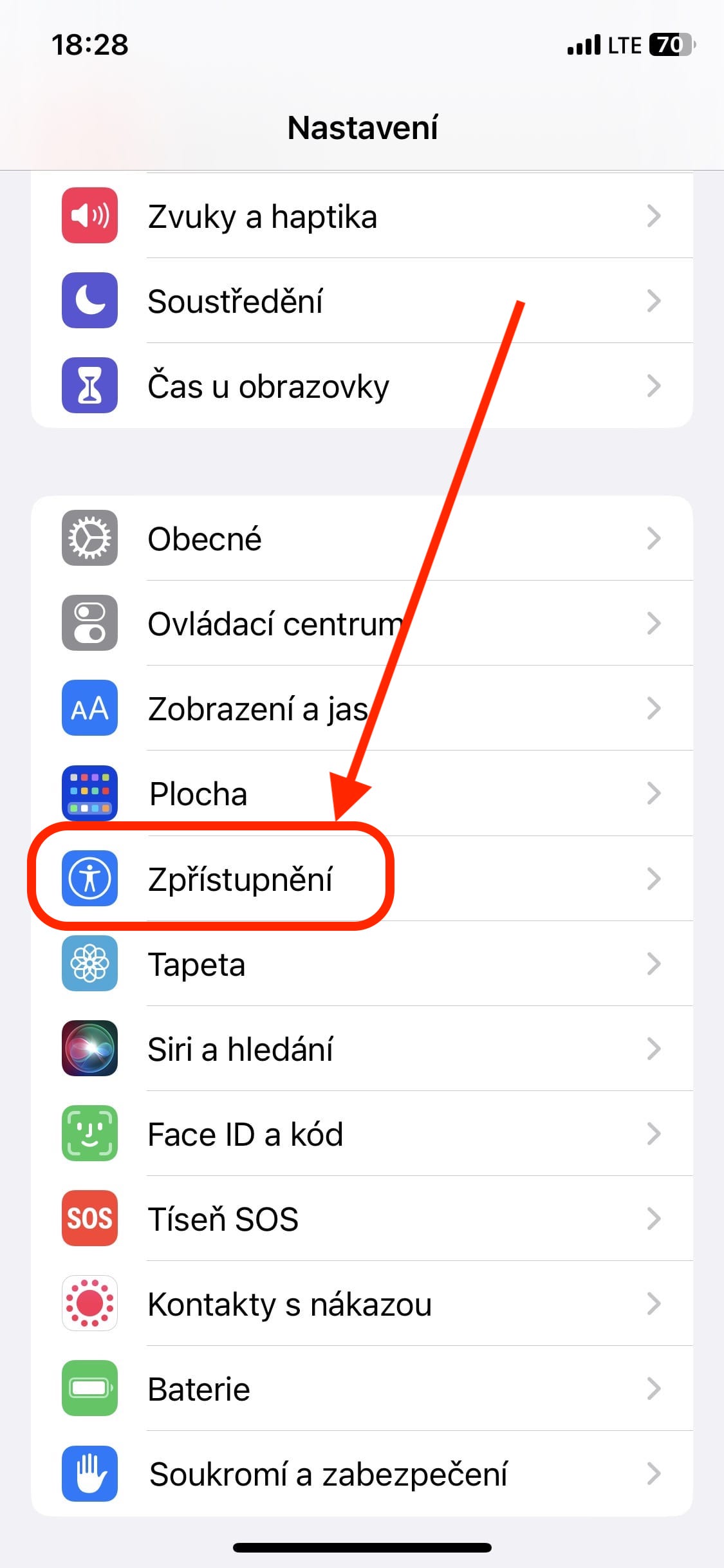Open the Soustředění row
The image size is (724, 1568).
coord(362,301)
